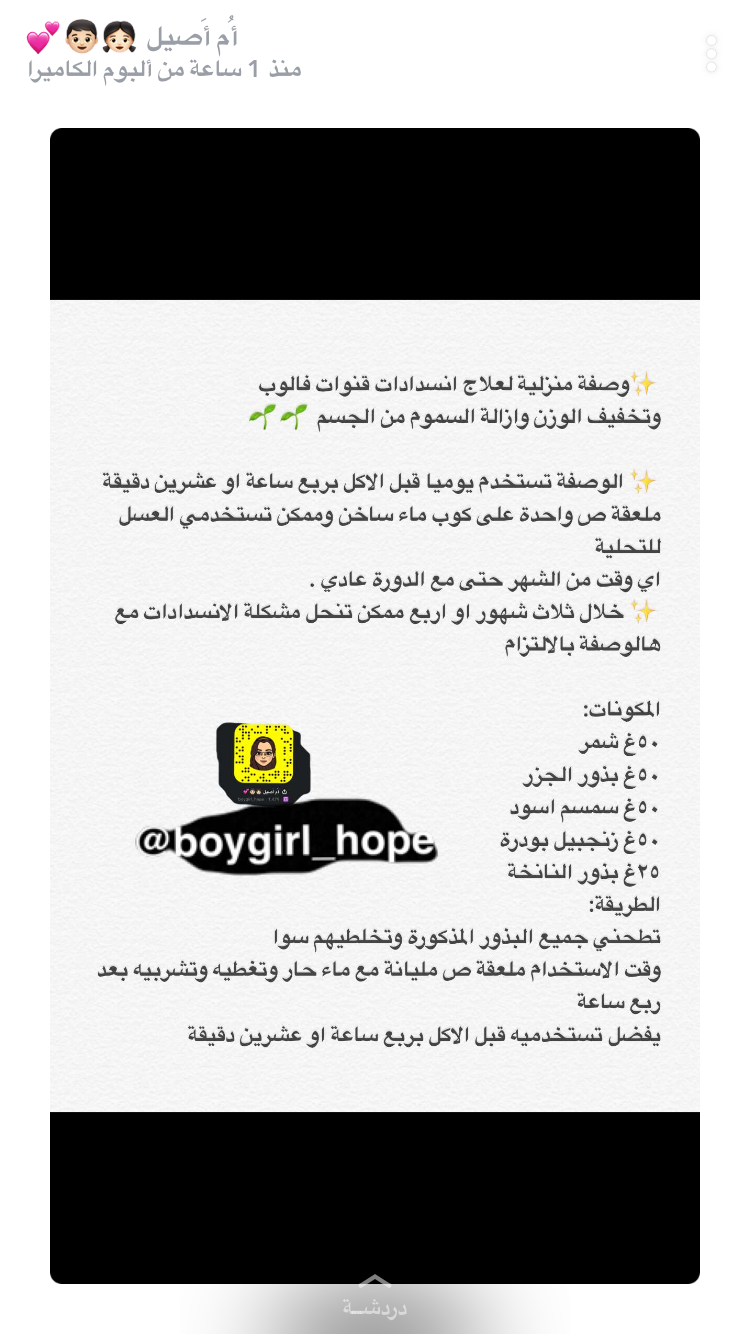Open أم أصيل's profile header

point(165,54)
